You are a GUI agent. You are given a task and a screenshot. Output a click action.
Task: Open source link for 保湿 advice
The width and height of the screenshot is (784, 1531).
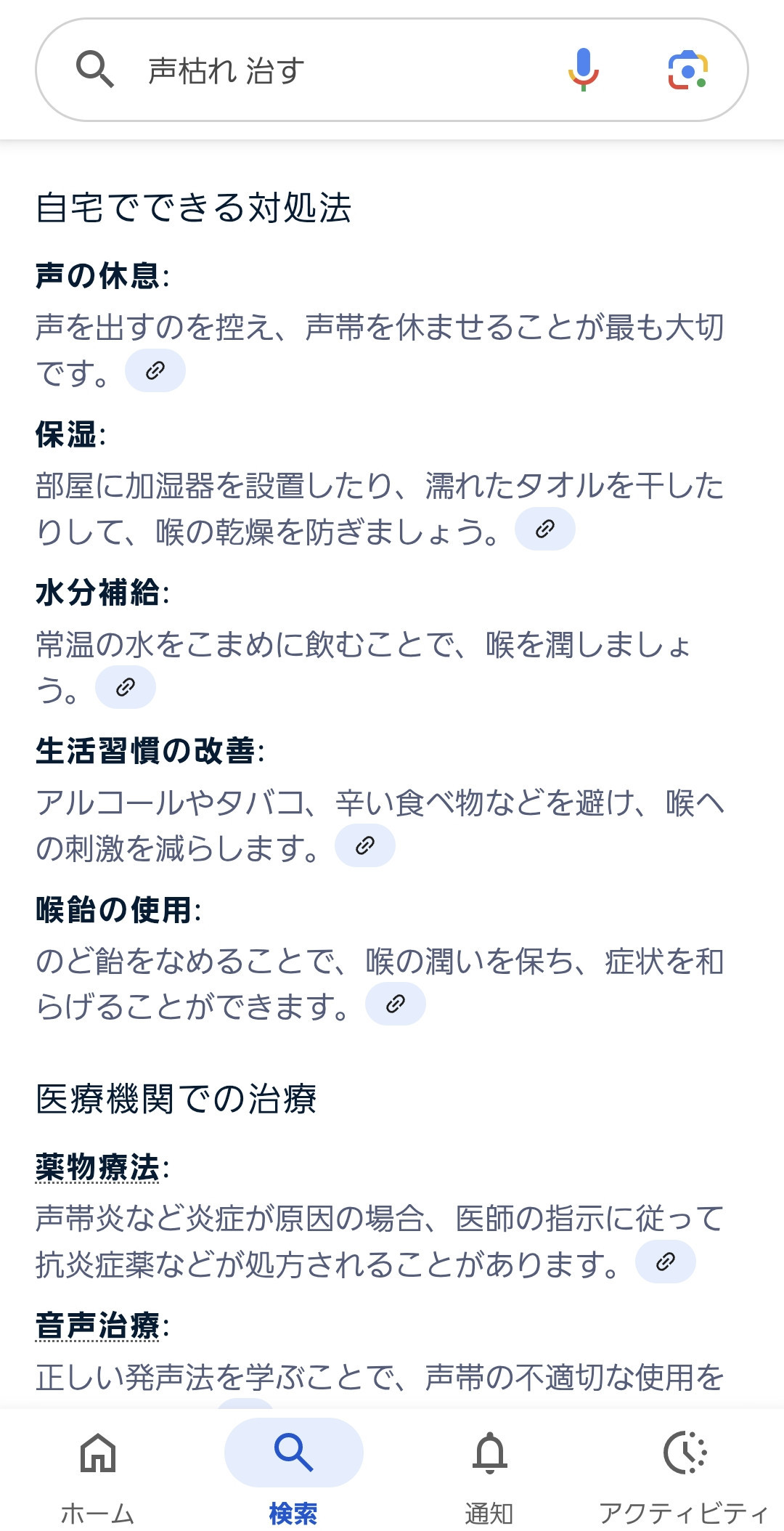pos(545,529)
